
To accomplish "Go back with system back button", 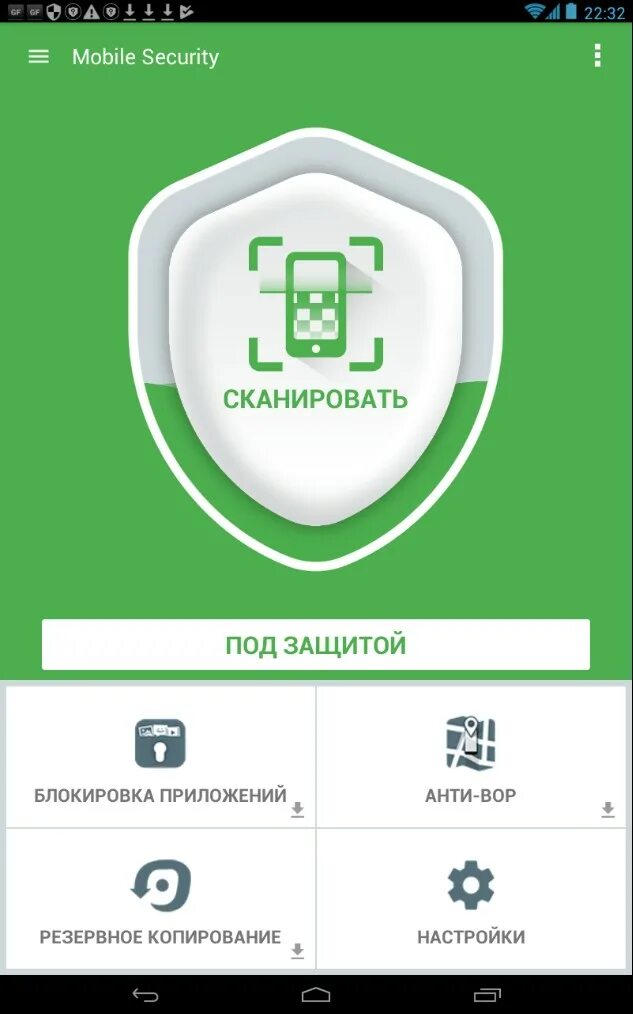I will click(x=145, y=995).
